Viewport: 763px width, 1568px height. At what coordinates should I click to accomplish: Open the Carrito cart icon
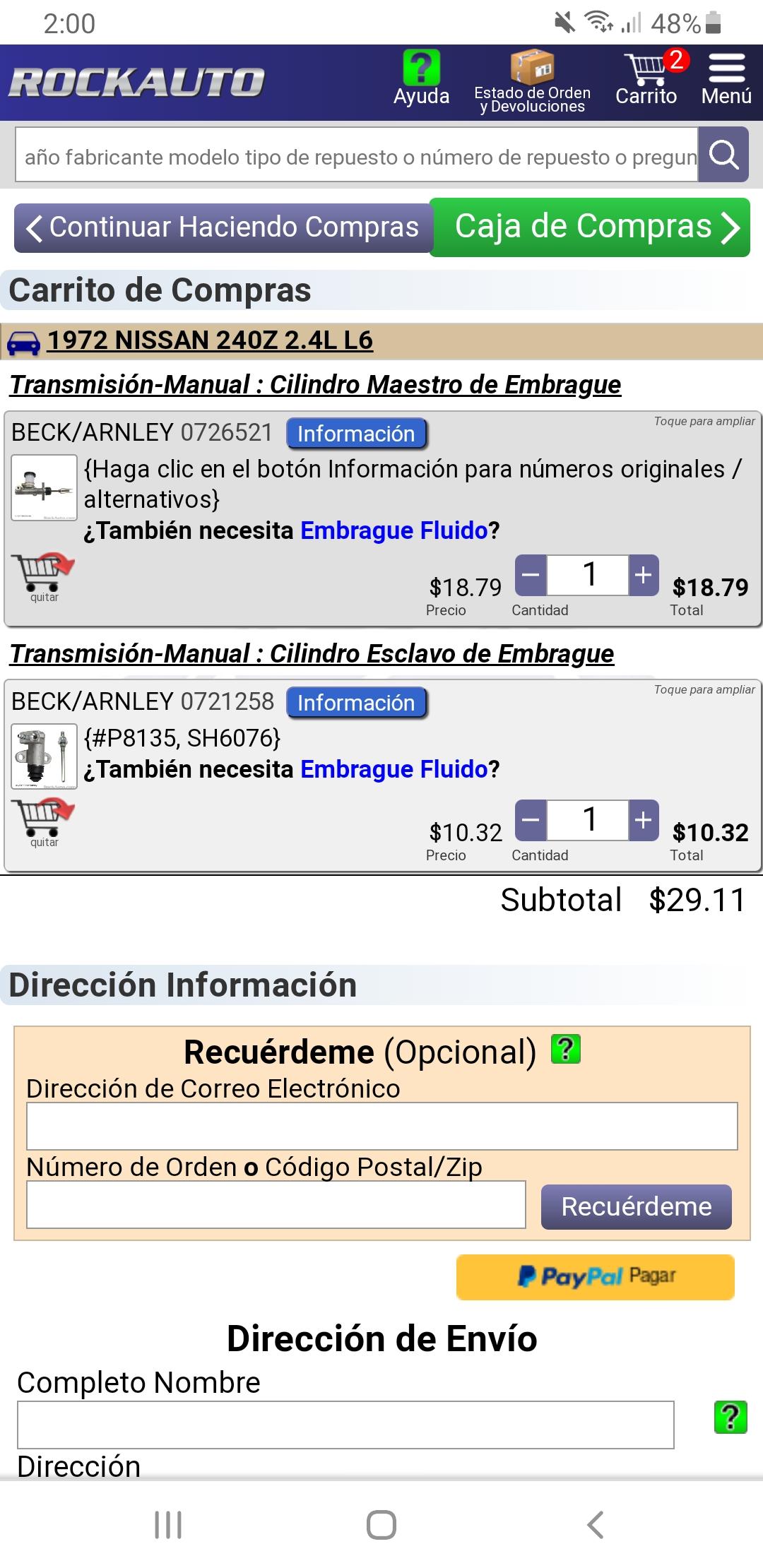pos(646,78)
